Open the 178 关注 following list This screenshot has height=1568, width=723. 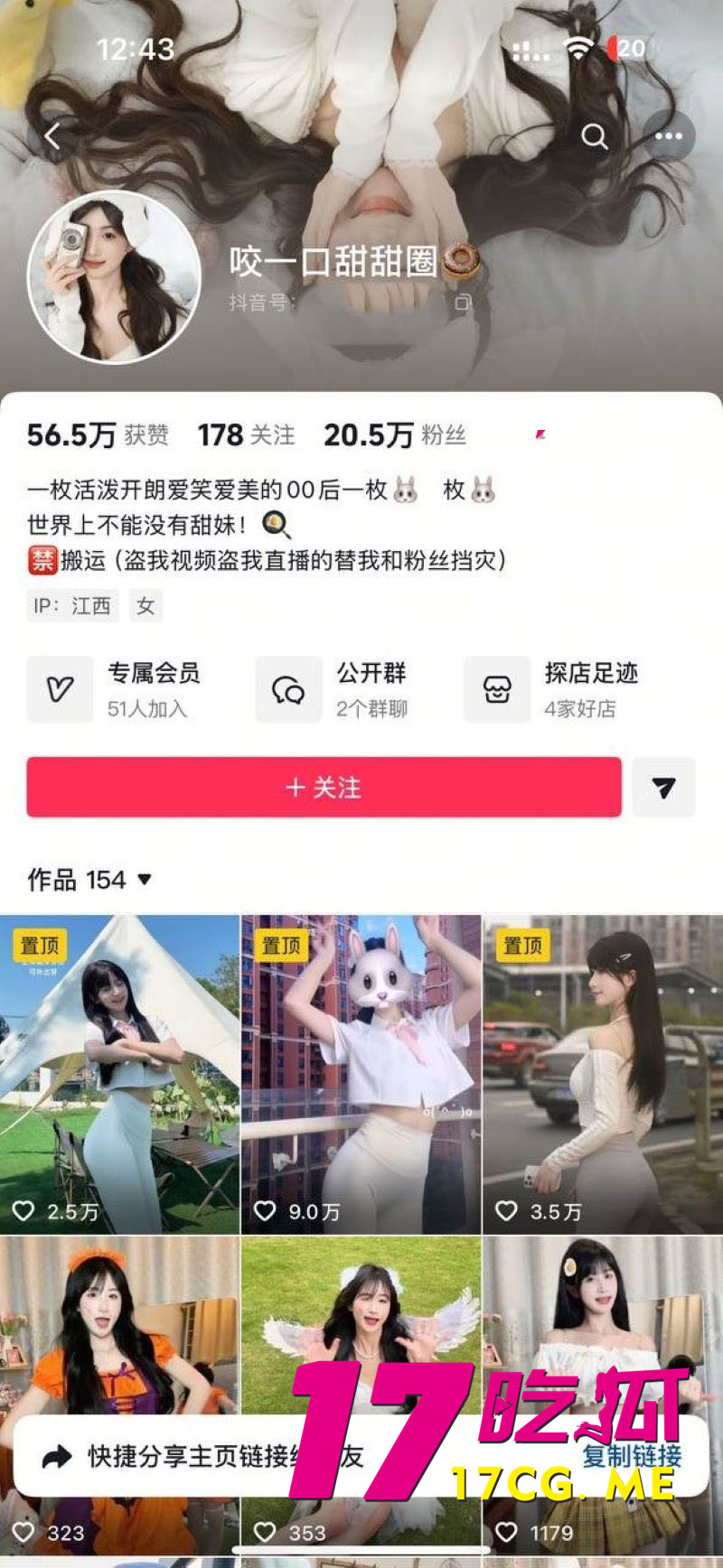click(245, 434)
